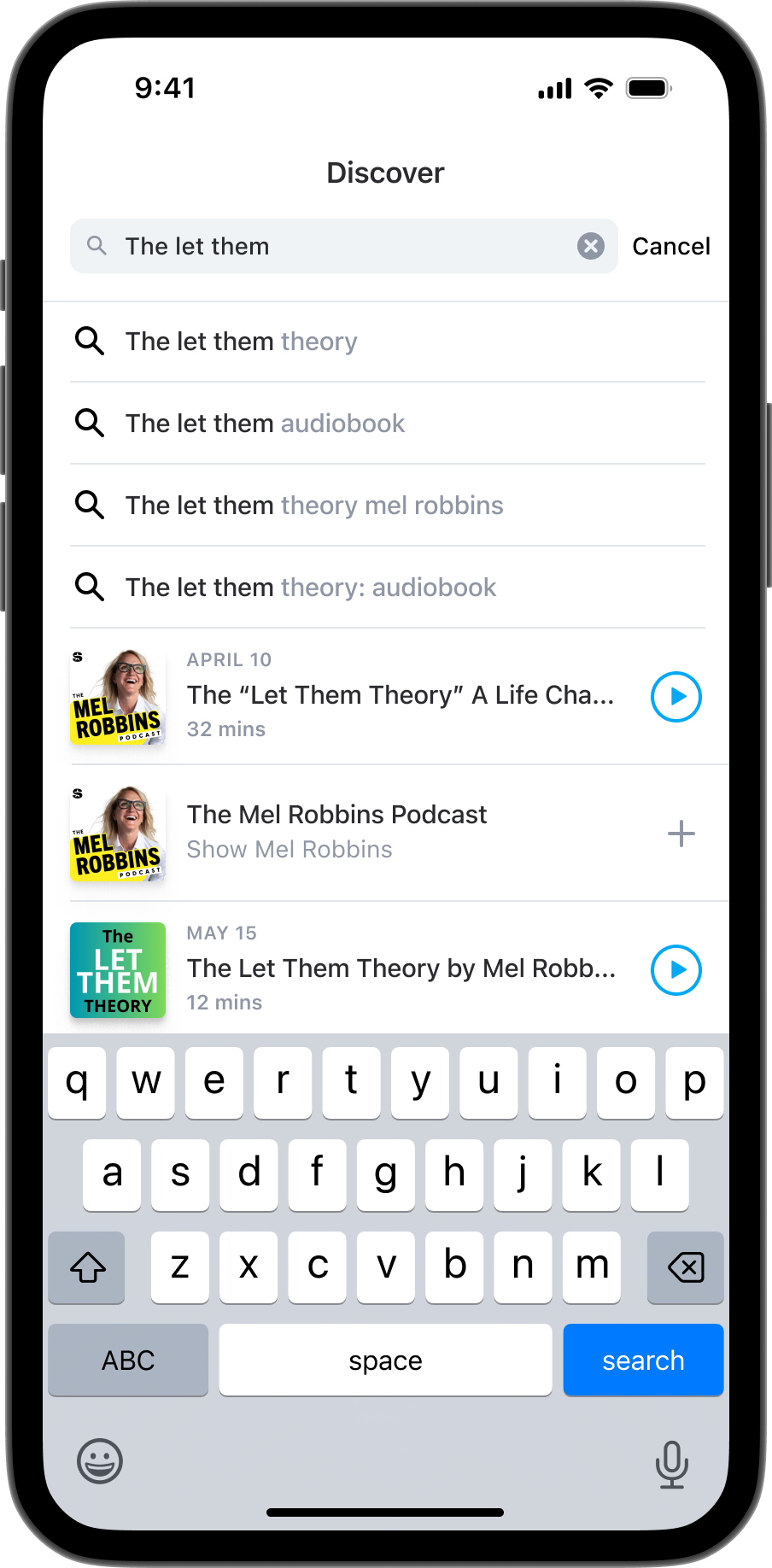Switch keyboard to ABC mode
Viewport: 772px width, 1568px height.
pyautogui.click(x=128, y=1360)
